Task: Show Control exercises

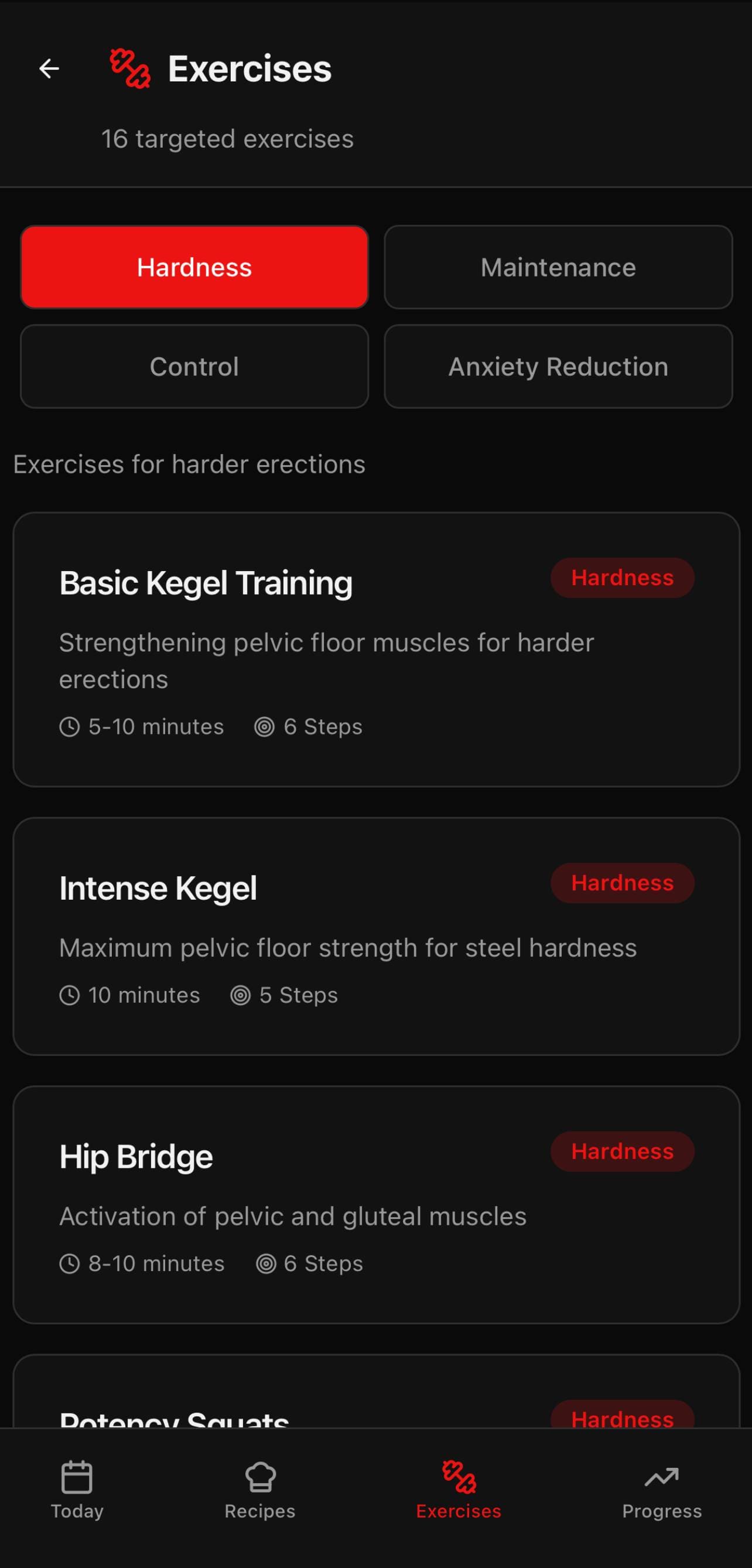Action: point(194,367)
